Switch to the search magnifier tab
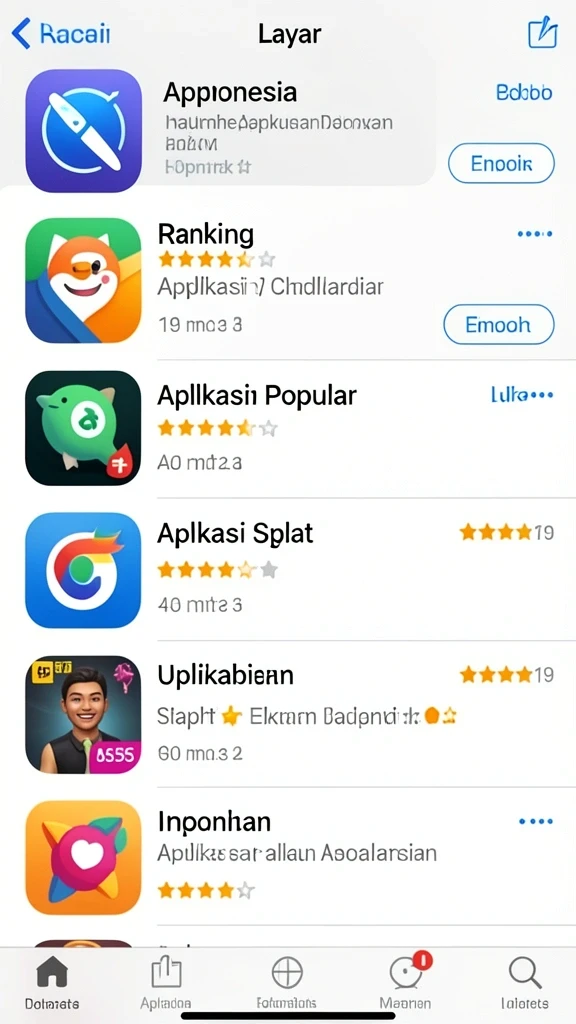The width and height of the screenshot is (576, 1024). coord(524,982)
